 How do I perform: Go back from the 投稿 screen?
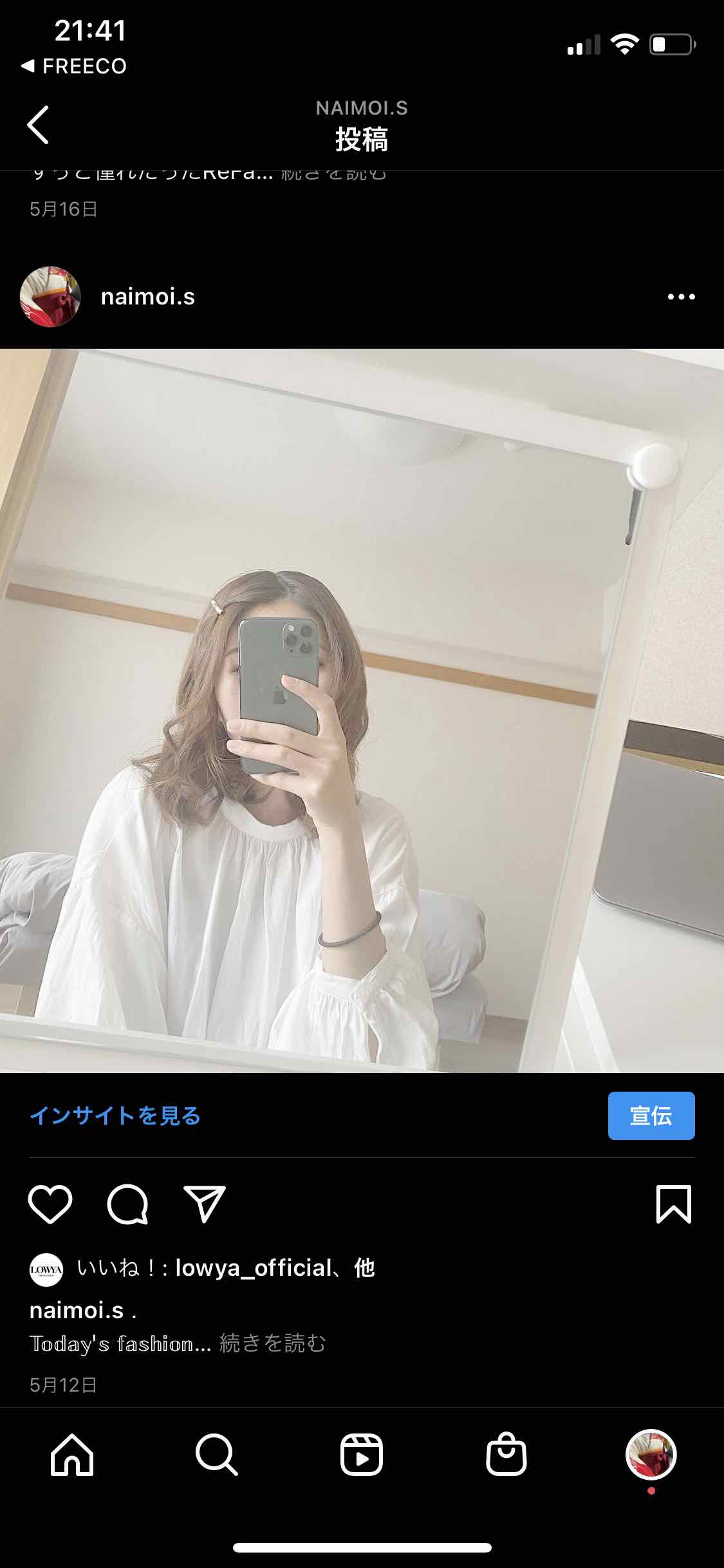tap(39, 125)
